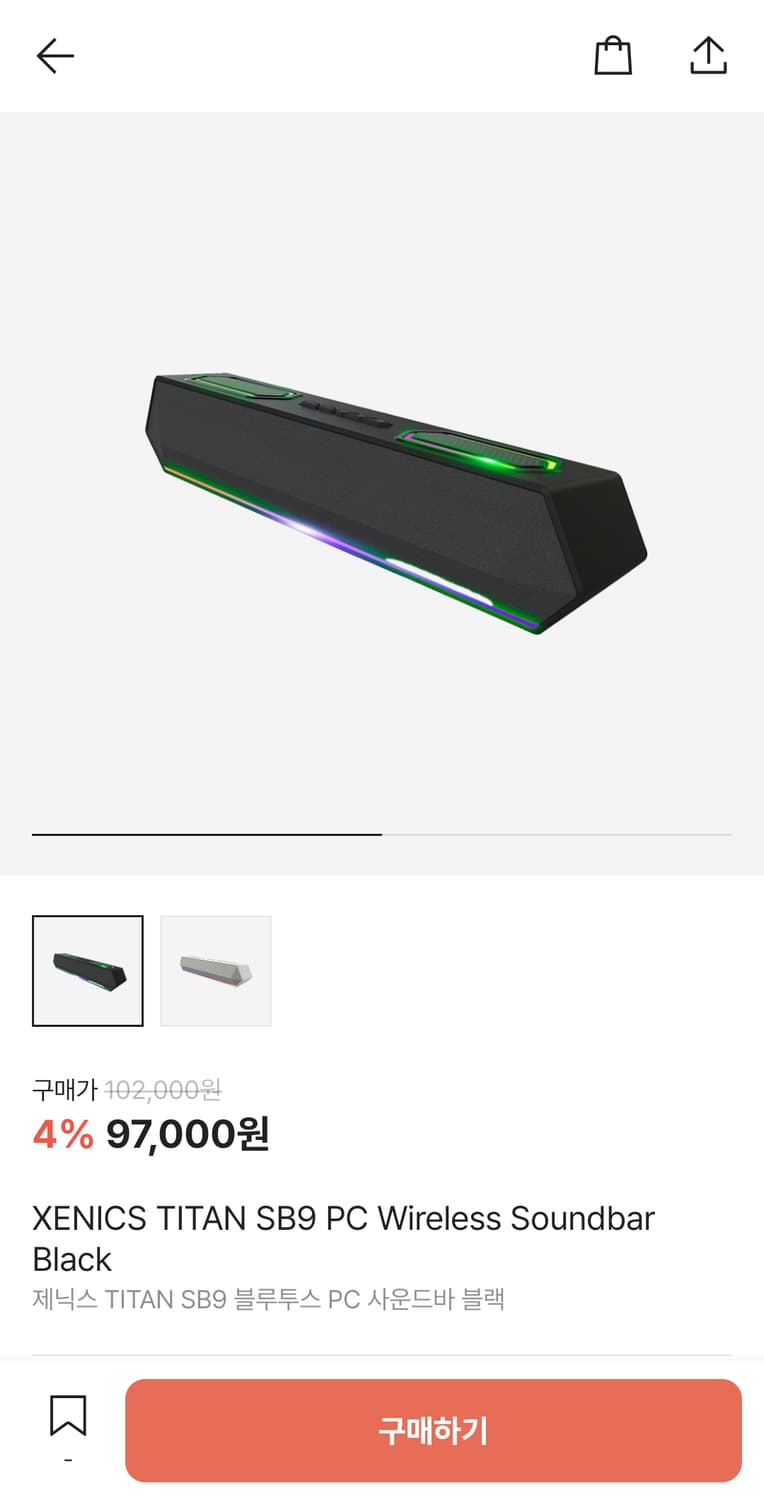
Task: Bookmark this product
Action: (x=68, y=1418)
